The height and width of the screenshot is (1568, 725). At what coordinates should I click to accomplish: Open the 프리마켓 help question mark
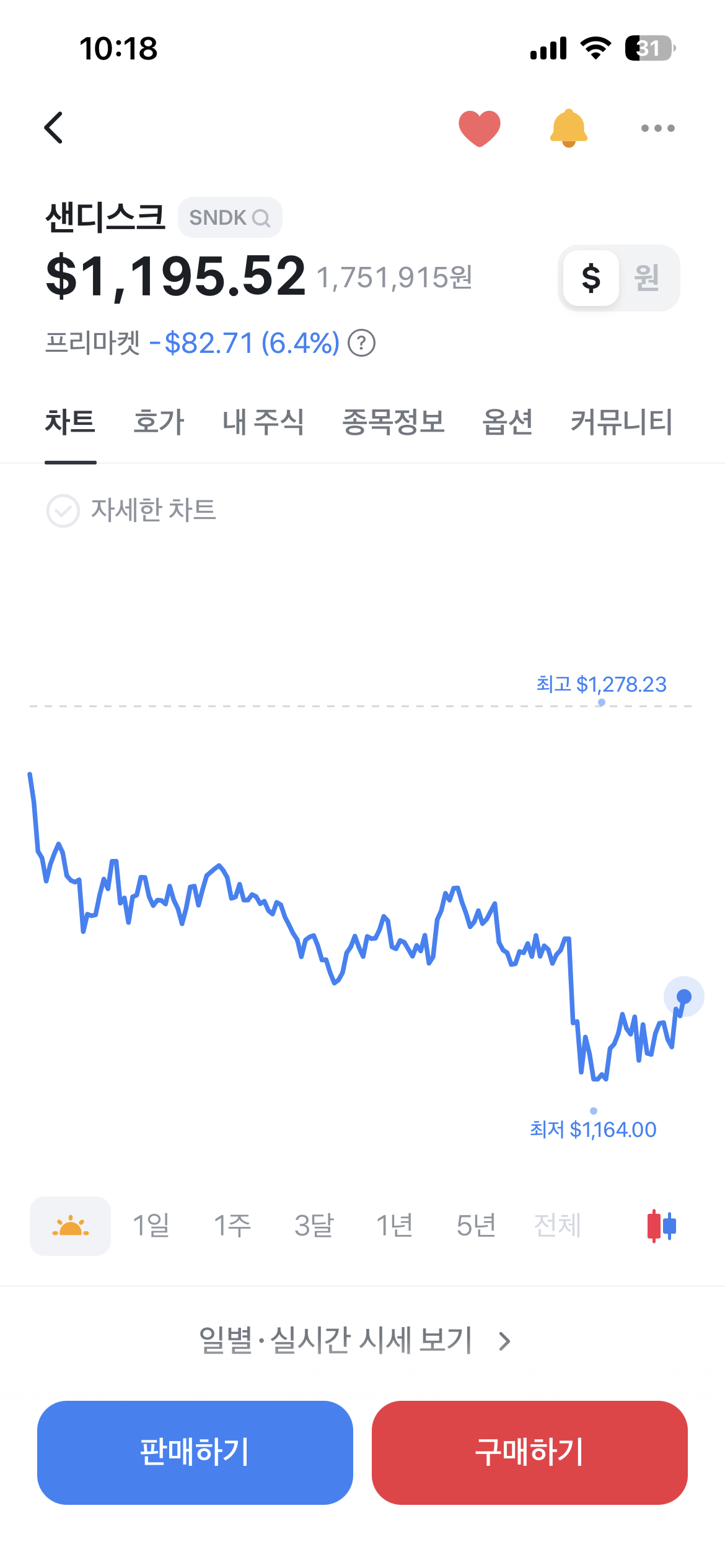[x=361, y=343]
